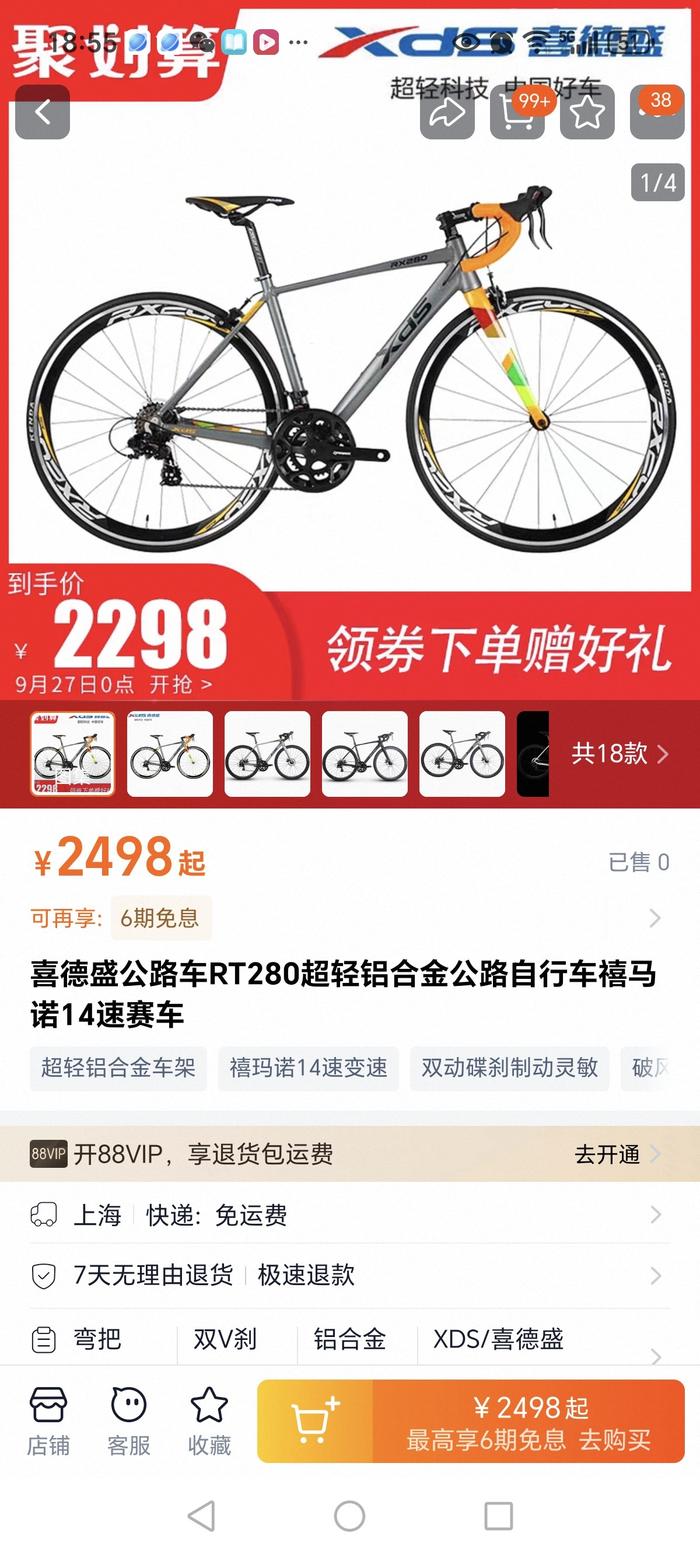This screenshot has width=700, height=1554.
Task: Select the second bike variant thumbnail
Action: [170, 754]
